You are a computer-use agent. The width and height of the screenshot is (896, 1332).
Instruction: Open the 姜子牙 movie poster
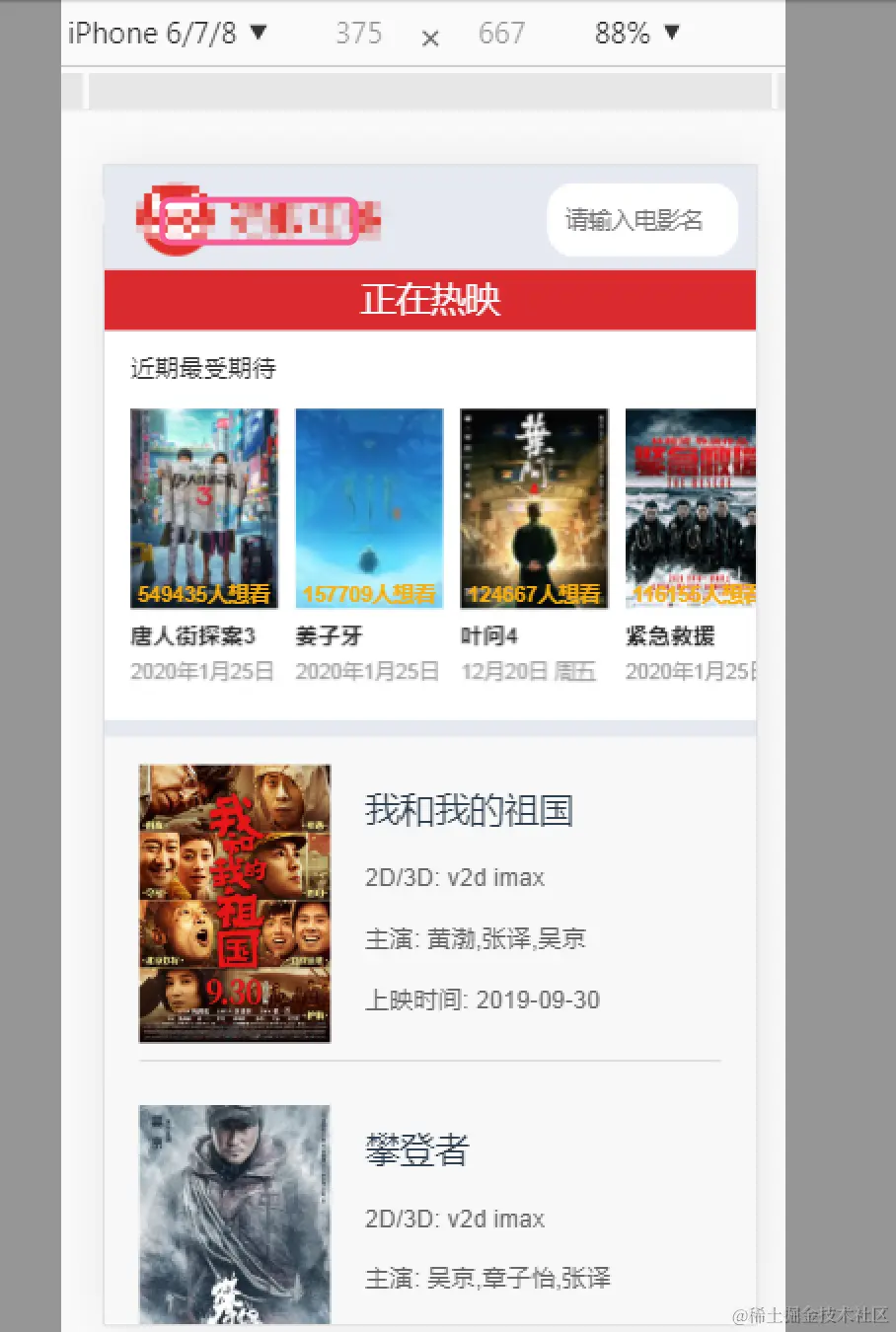coord(369,508)
